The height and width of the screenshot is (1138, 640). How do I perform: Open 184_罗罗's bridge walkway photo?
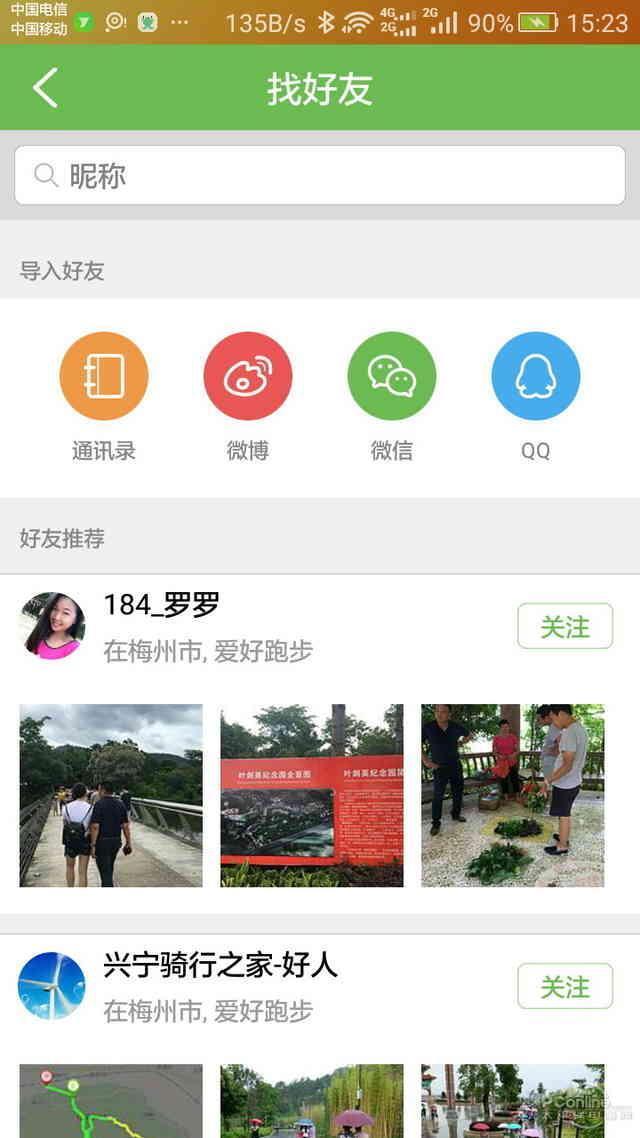coord(111,795)
